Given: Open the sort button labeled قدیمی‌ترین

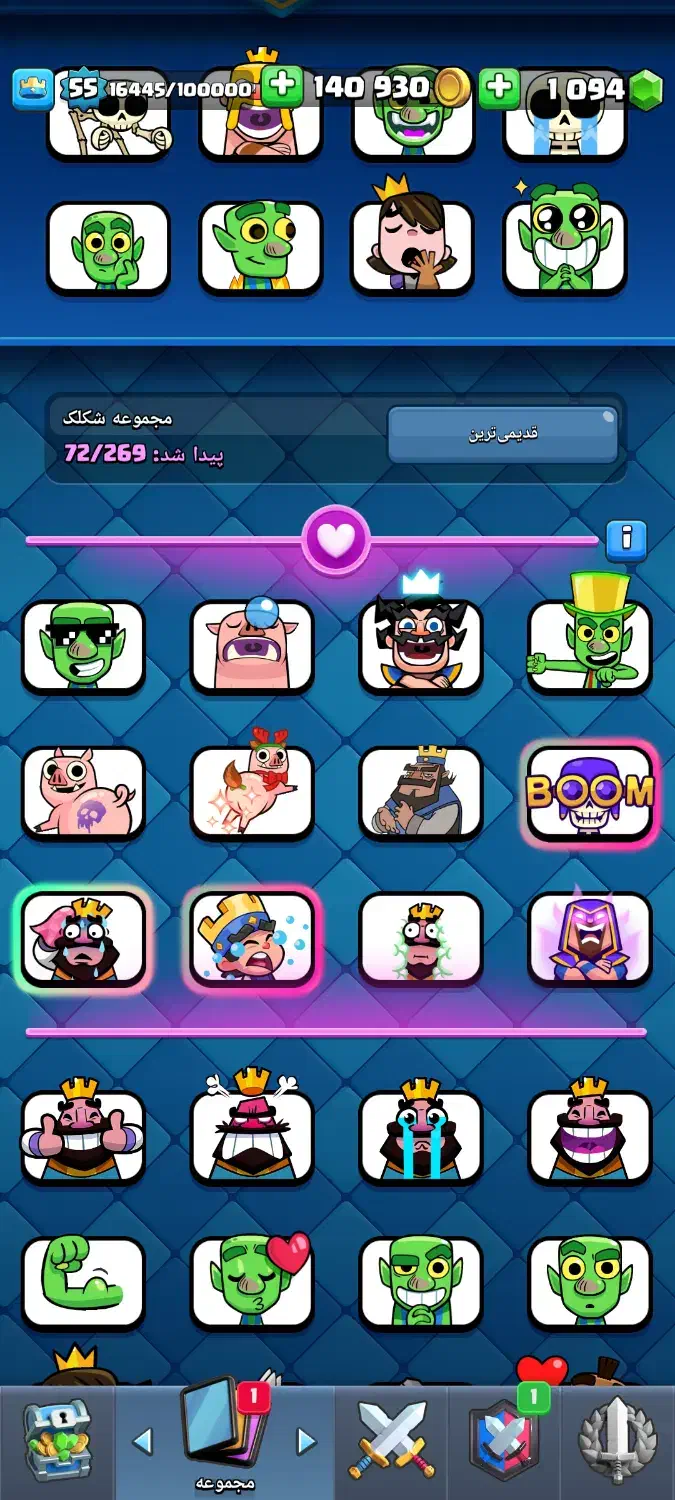Looking at the screenshot, I should pyautogui.click(x=503, y=434).
